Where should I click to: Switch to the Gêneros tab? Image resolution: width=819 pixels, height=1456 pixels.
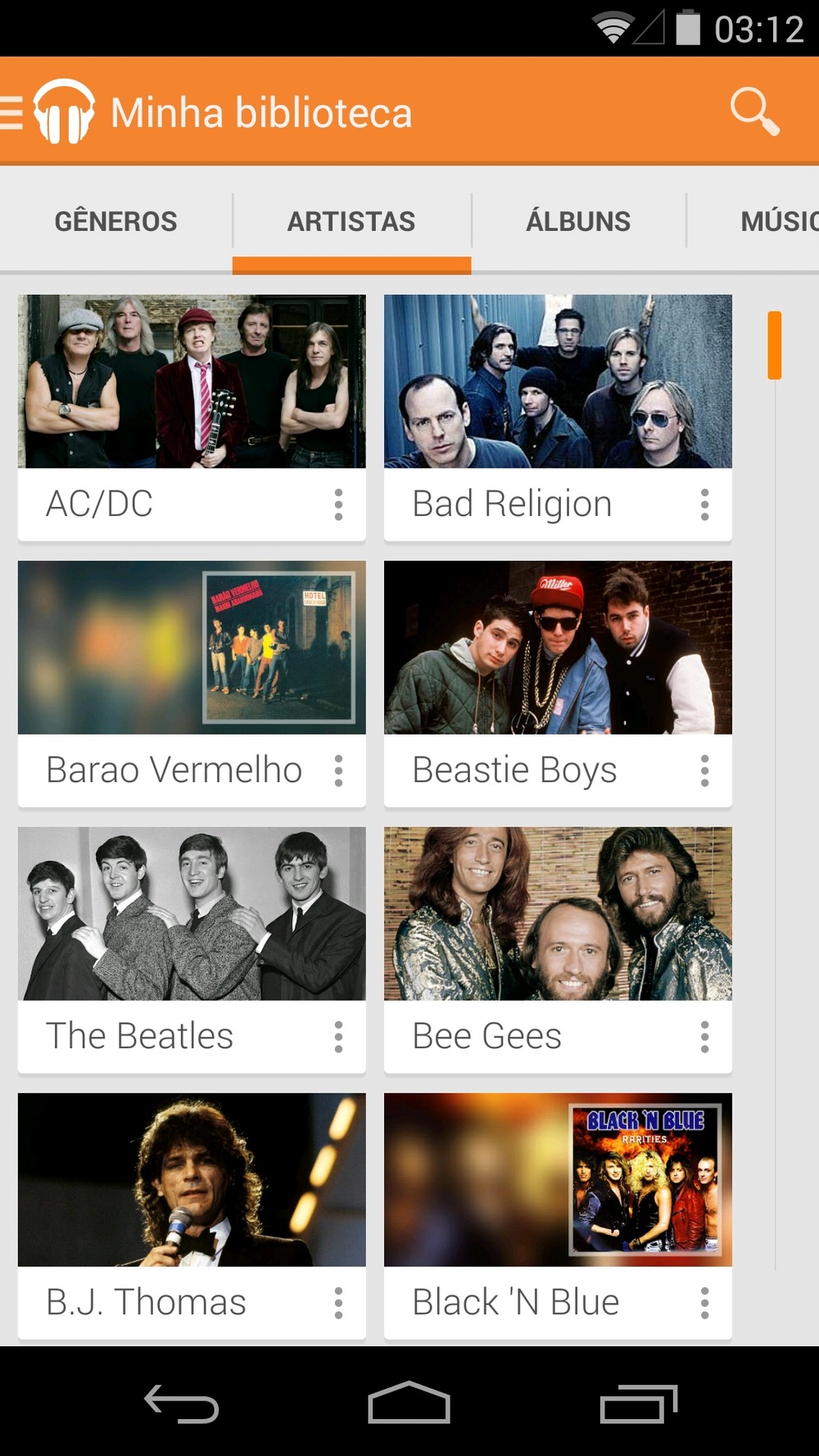115,221
